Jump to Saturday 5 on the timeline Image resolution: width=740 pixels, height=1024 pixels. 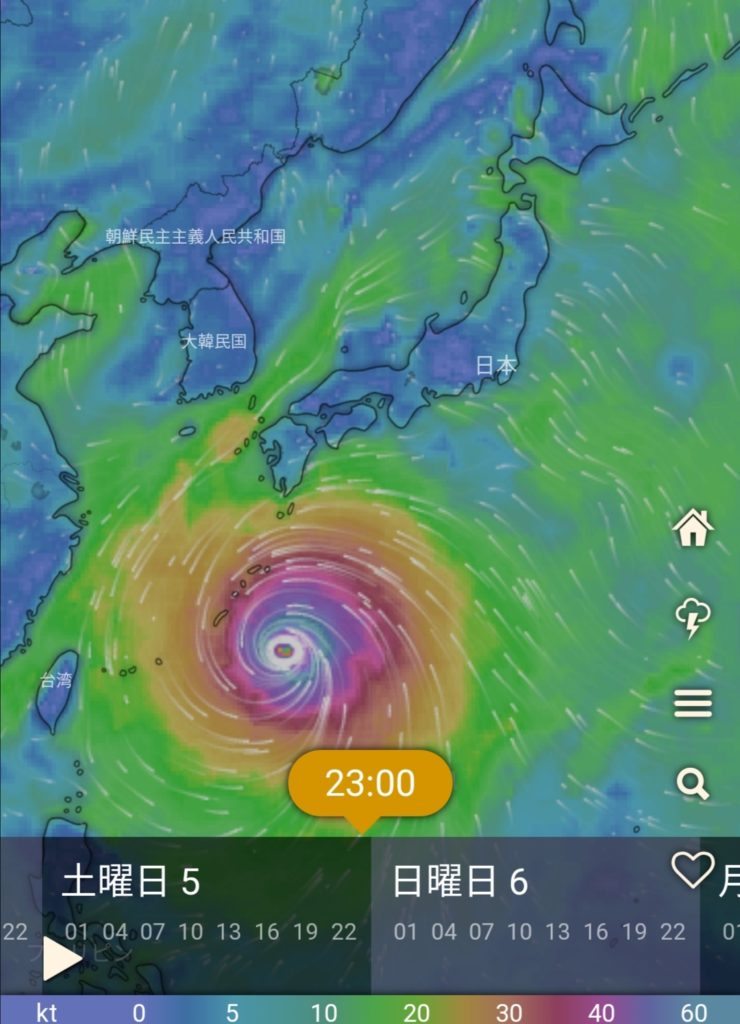(x=131, y=882)
